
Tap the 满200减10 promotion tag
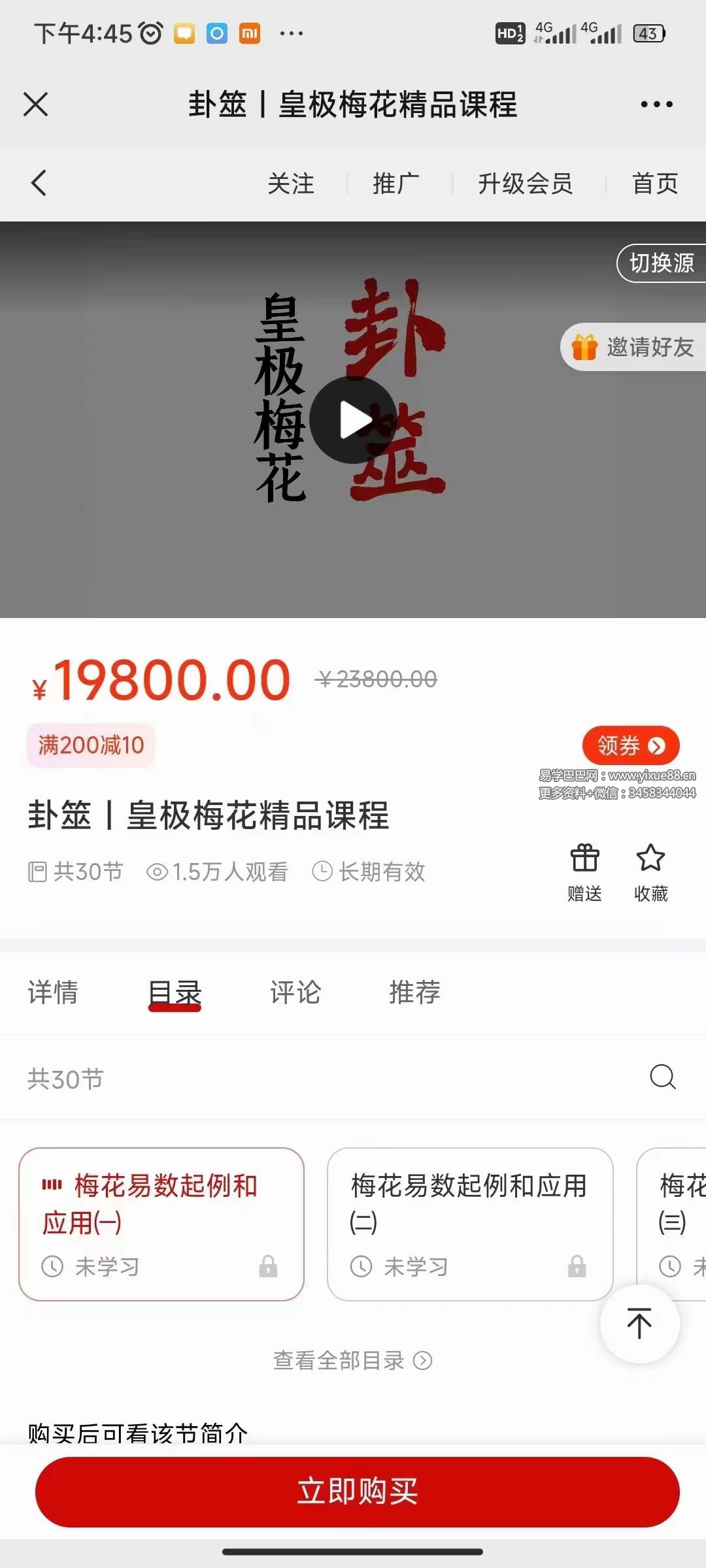pos(89,745)
